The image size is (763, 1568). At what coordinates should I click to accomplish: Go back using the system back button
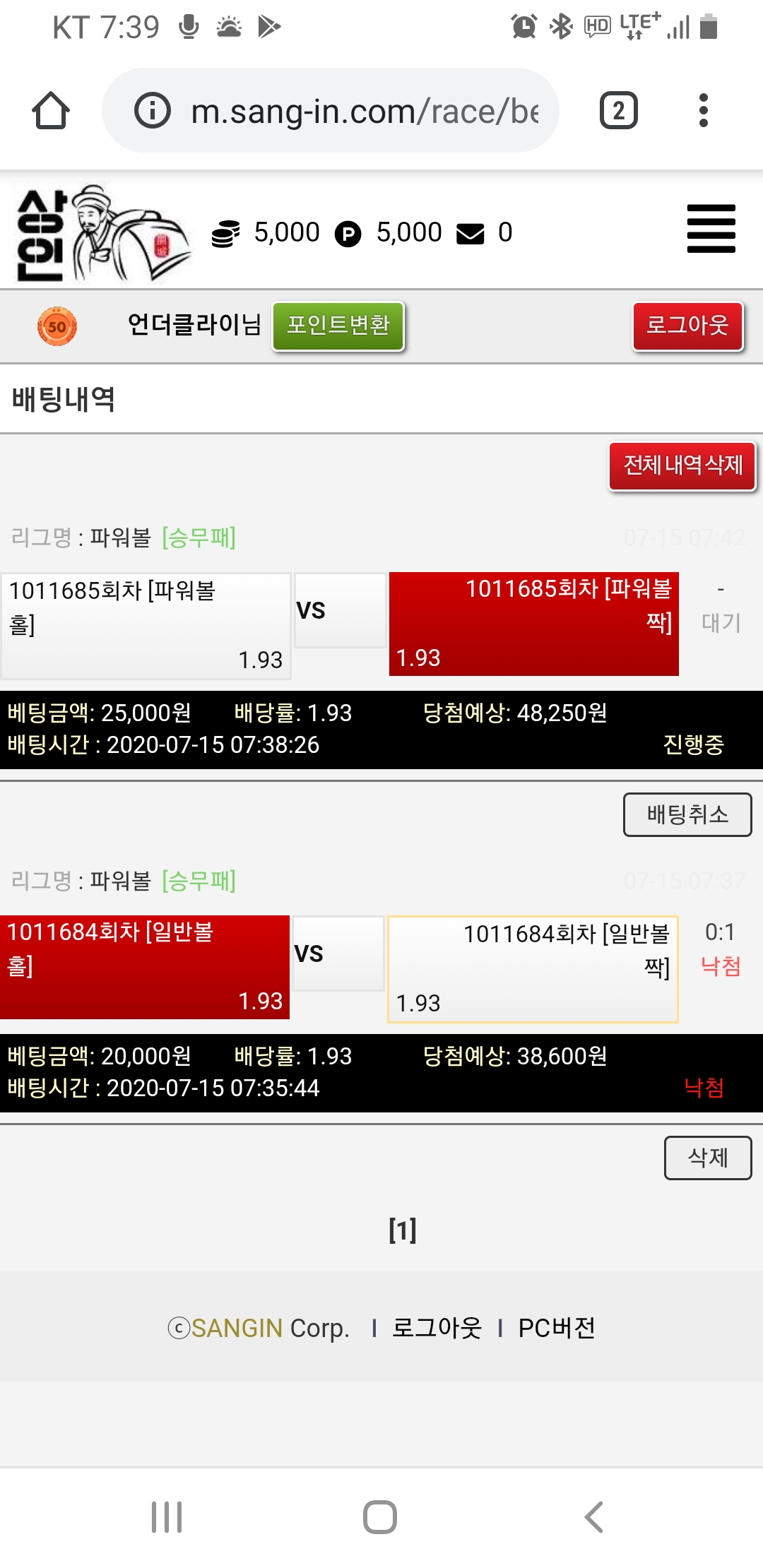(x=593, y=1516)
